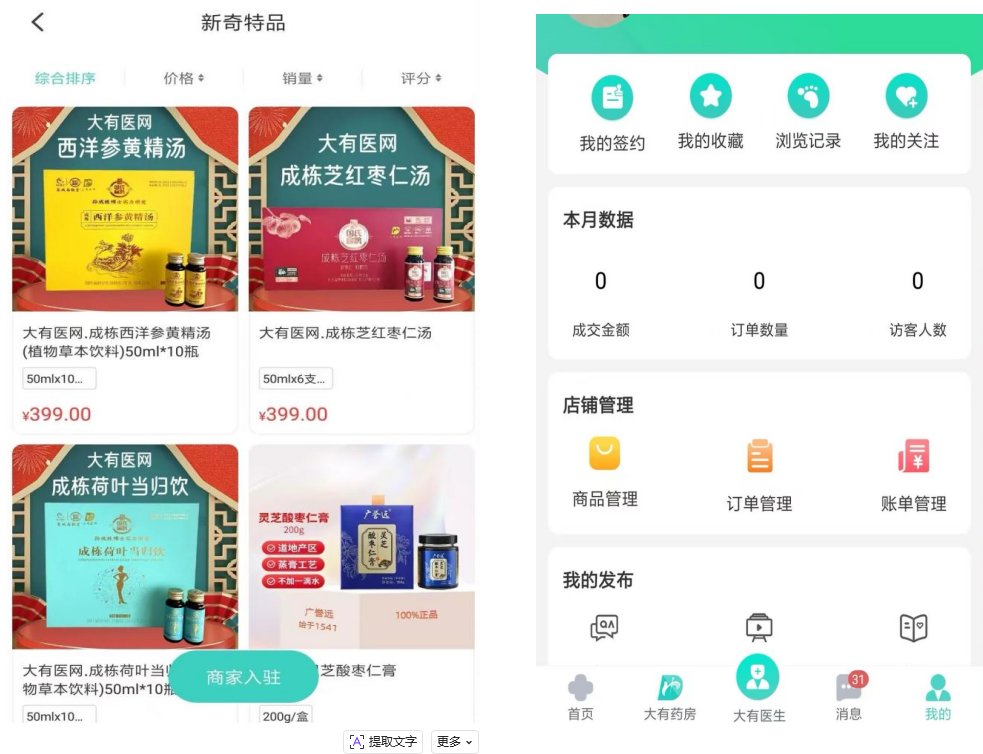The width and height of the screenshot is (983, 754).
Task: Open the 消息 tab with 31 unread
Action: (x=848, y=696)
